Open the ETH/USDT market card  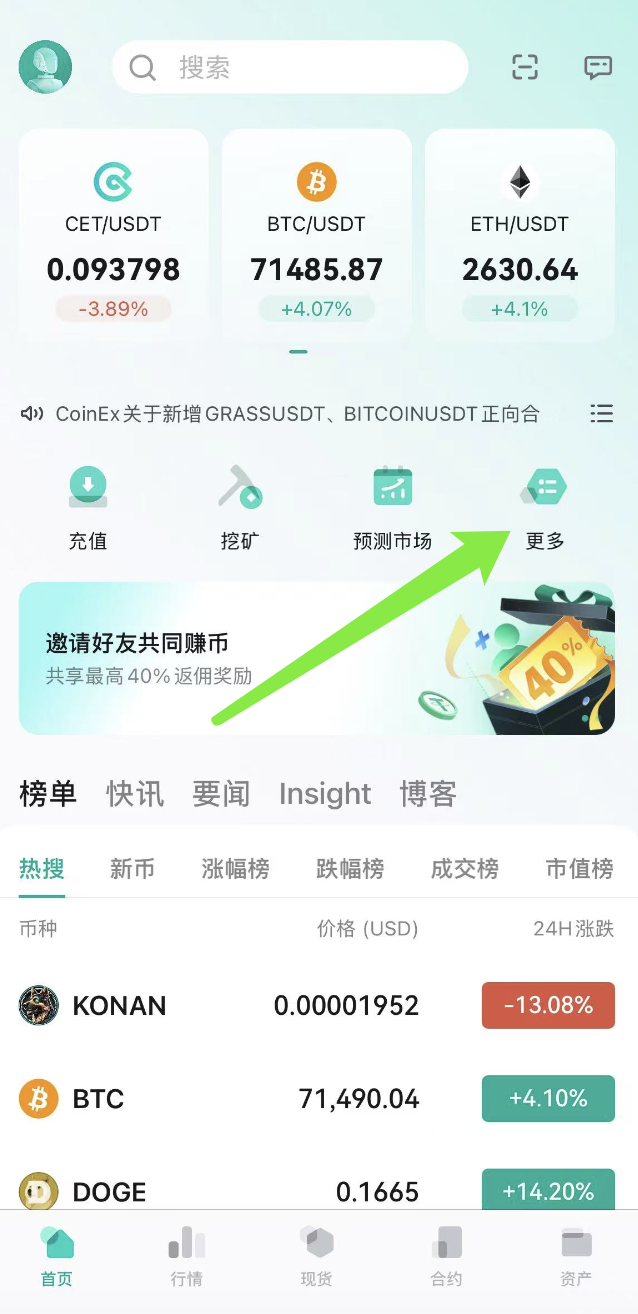[519, 235]
